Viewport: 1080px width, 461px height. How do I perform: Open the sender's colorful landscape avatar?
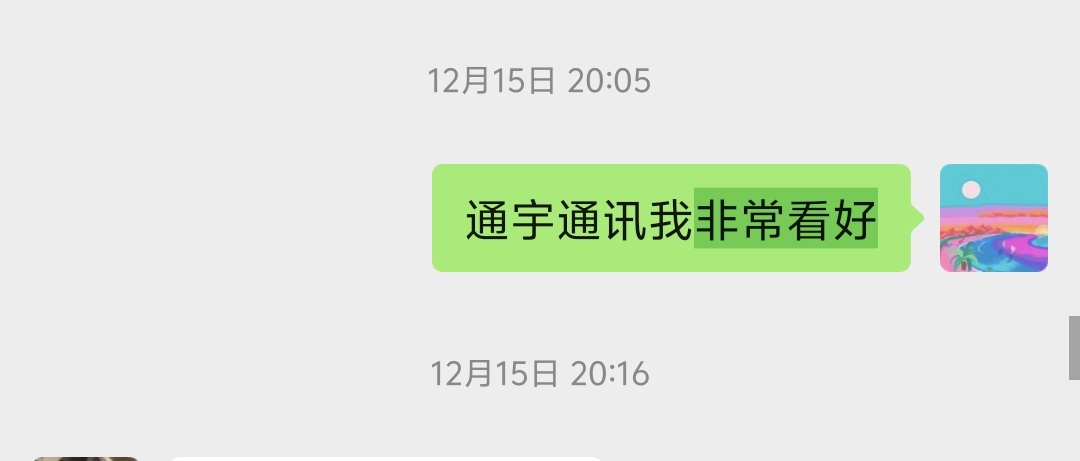[993, 218]
